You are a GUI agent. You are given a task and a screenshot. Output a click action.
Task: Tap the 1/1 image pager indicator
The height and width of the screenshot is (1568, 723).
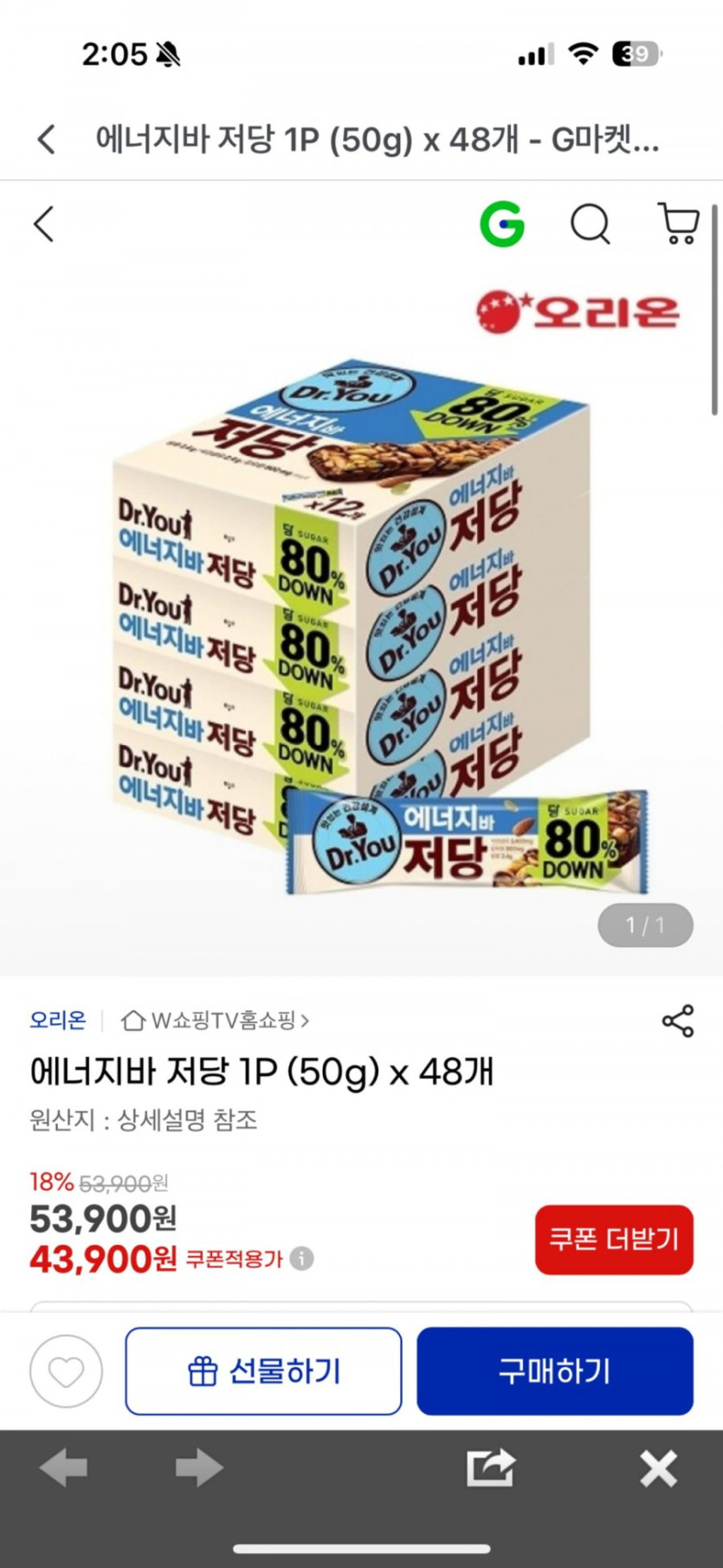coord(645,924)
